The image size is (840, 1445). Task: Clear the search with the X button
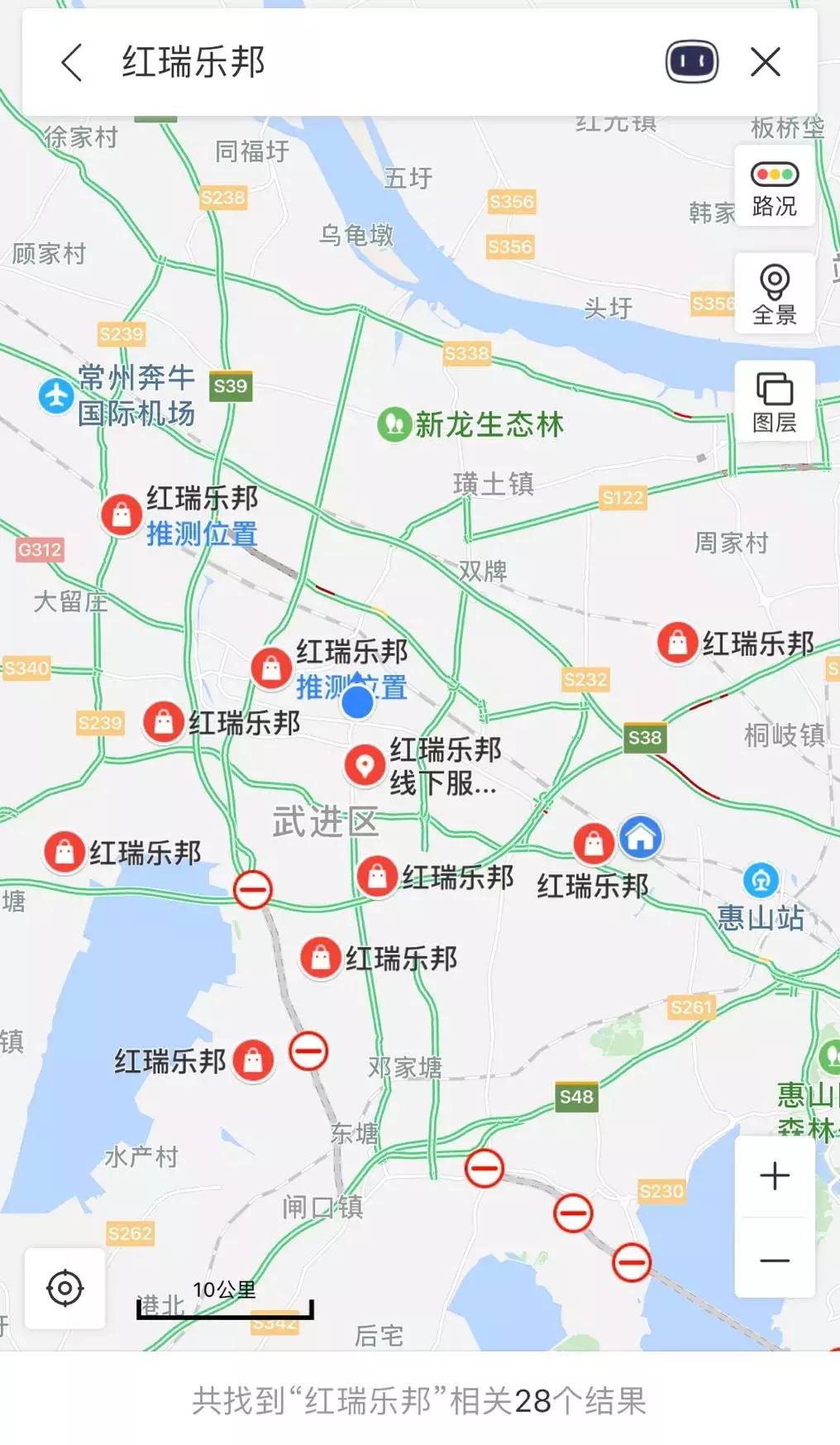tap(767, 61)
